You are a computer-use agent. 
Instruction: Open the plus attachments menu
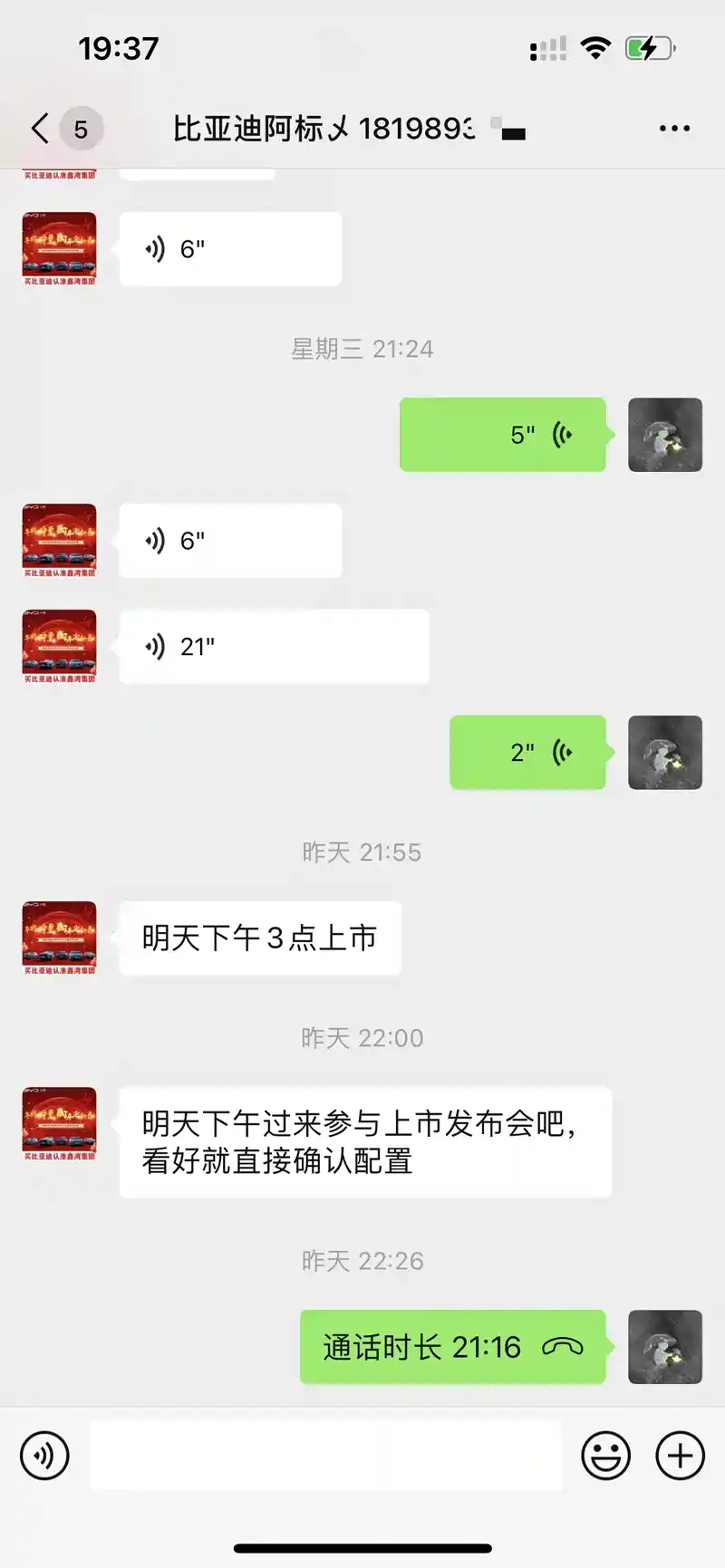click(x=680, y=1456)
